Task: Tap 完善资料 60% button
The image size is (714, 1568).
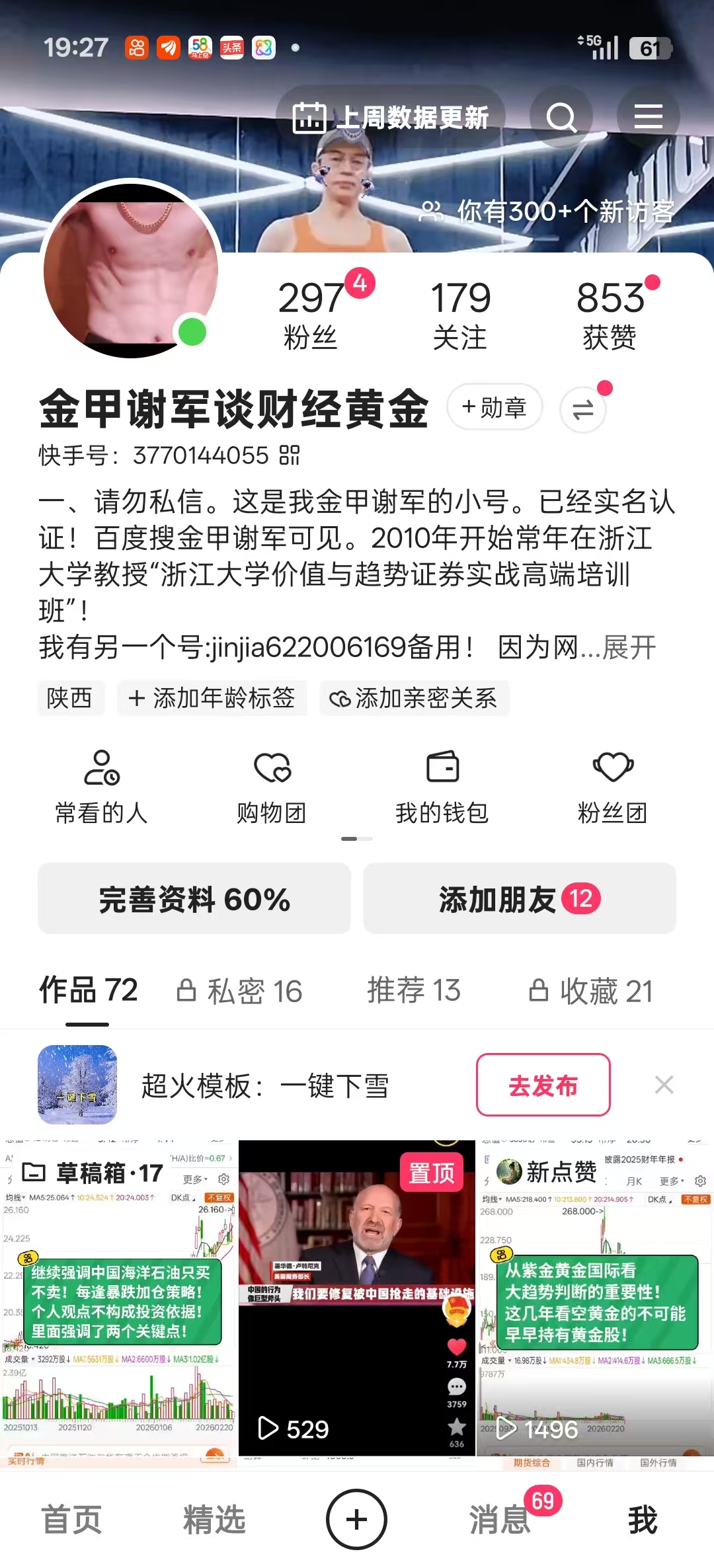Action: 194,899
